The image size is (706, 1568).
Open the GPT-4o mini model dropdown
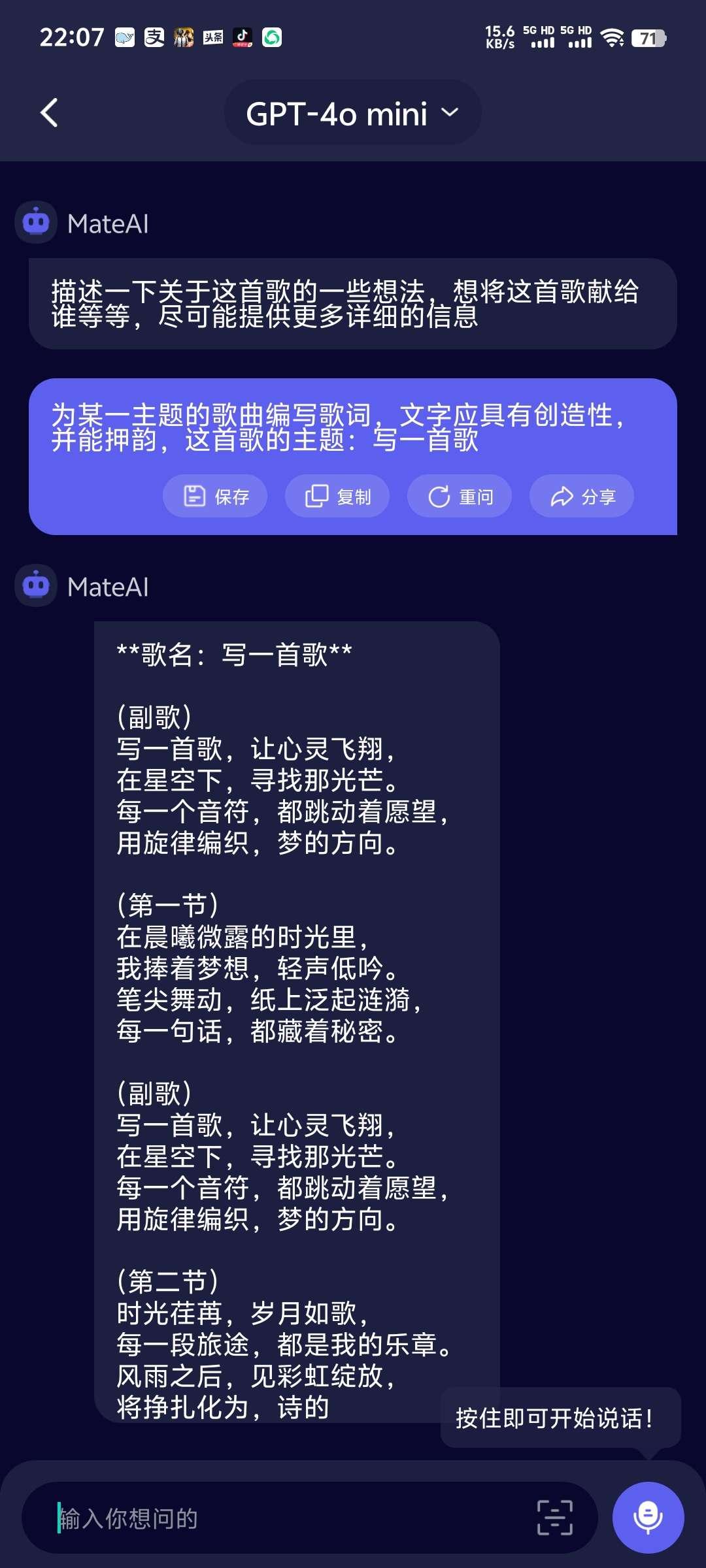tap(352, 114)
